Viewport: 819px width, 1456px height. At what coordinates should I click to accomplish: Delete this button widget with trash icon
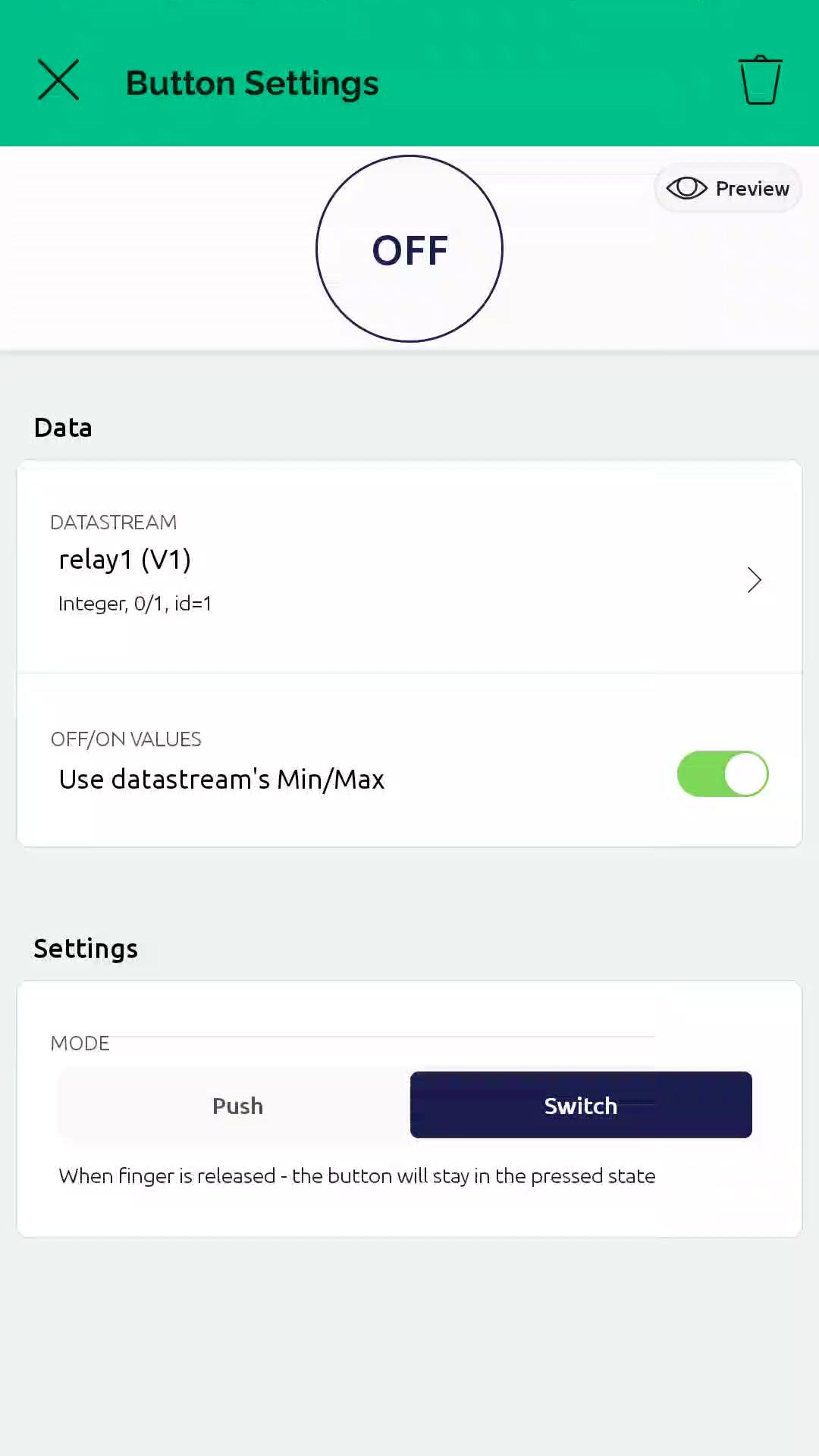760,80
